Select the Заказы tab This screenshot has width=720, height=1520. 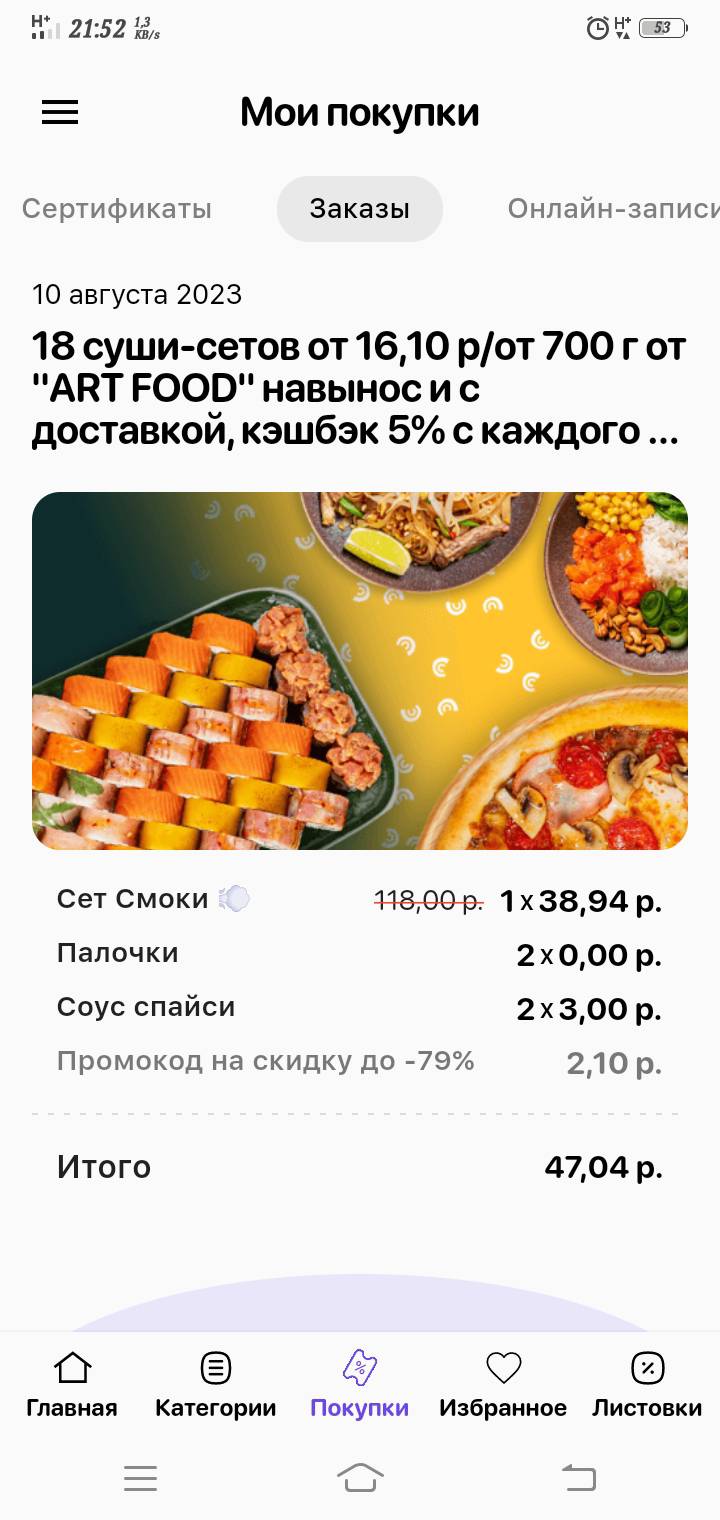[360, 209]
